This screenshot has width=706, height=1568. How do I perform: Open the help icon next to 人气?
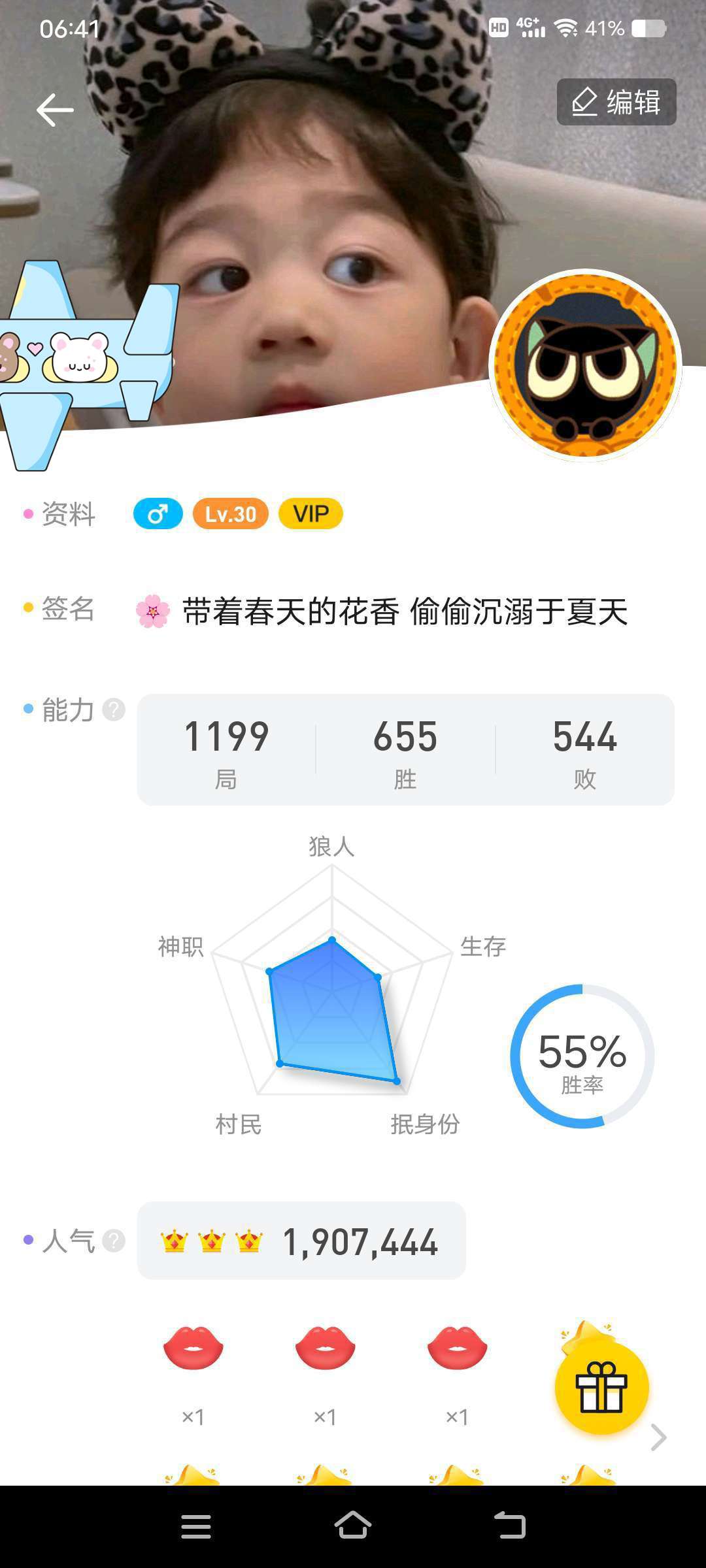tap(114, 1240)
